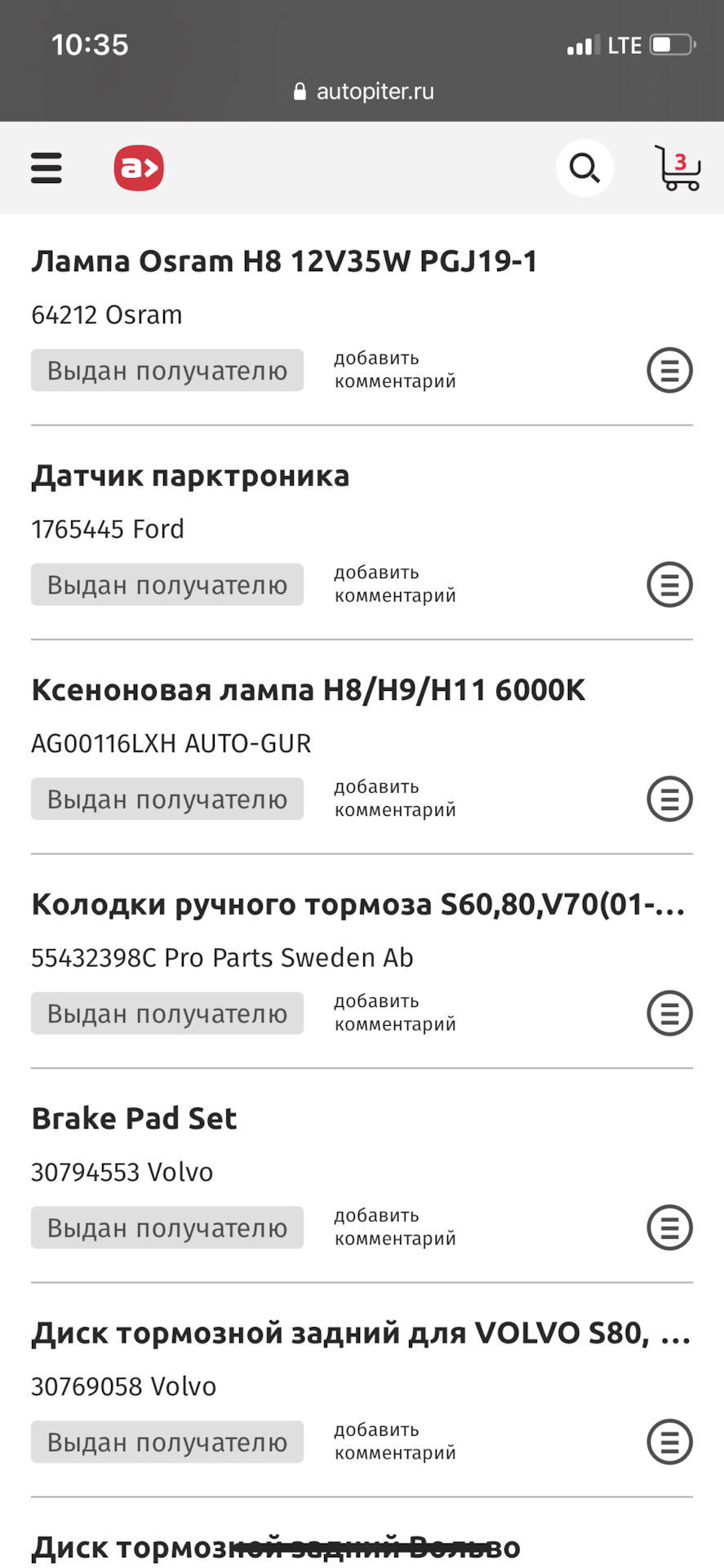Open the actions icon for Ксеноновая лампа H8/H9/H11

pyautogui.click(x=669, y=799)
